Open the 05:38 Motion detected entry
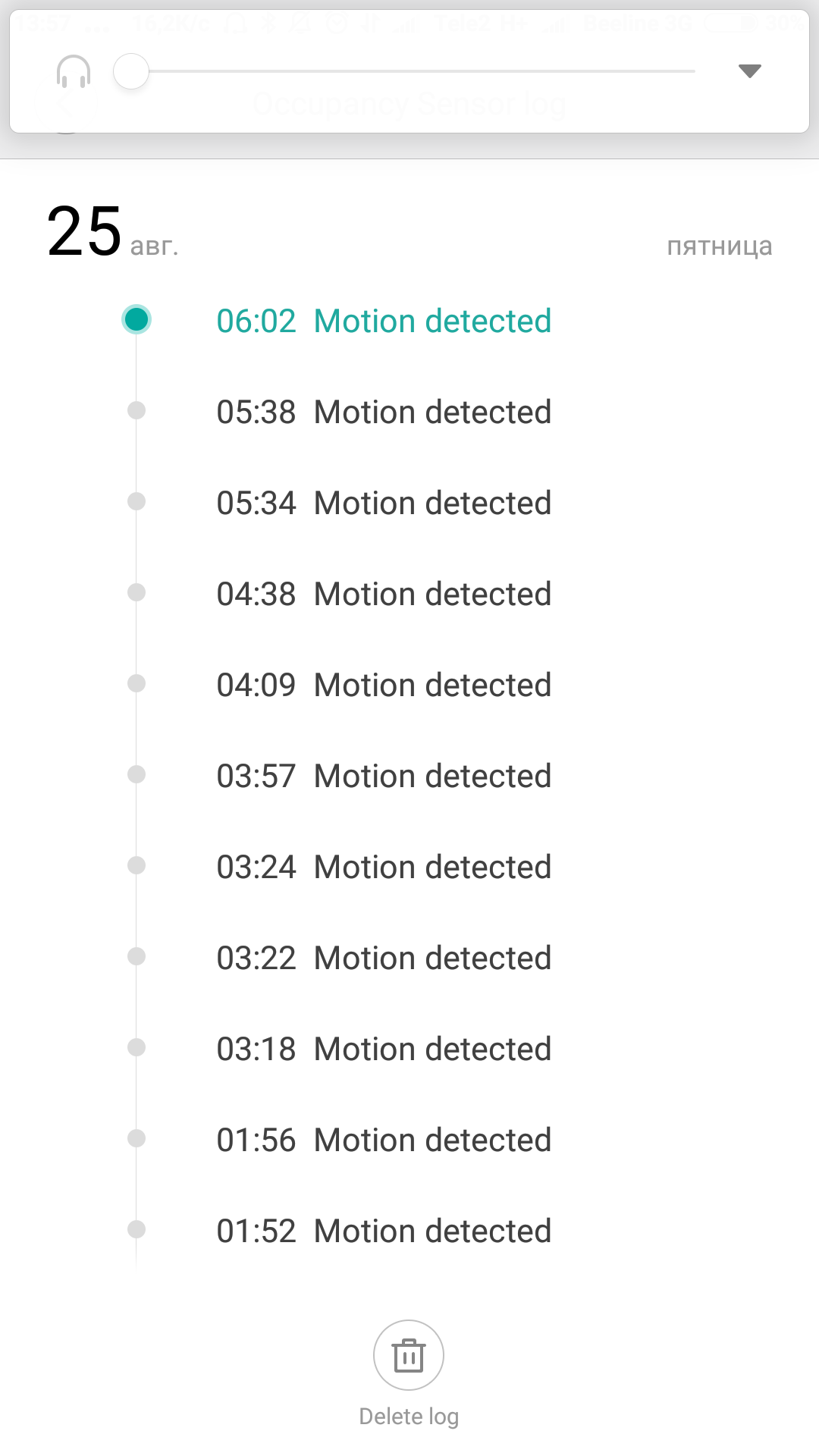The height and width of the screenshot is (1456, 819). [384, 411]
